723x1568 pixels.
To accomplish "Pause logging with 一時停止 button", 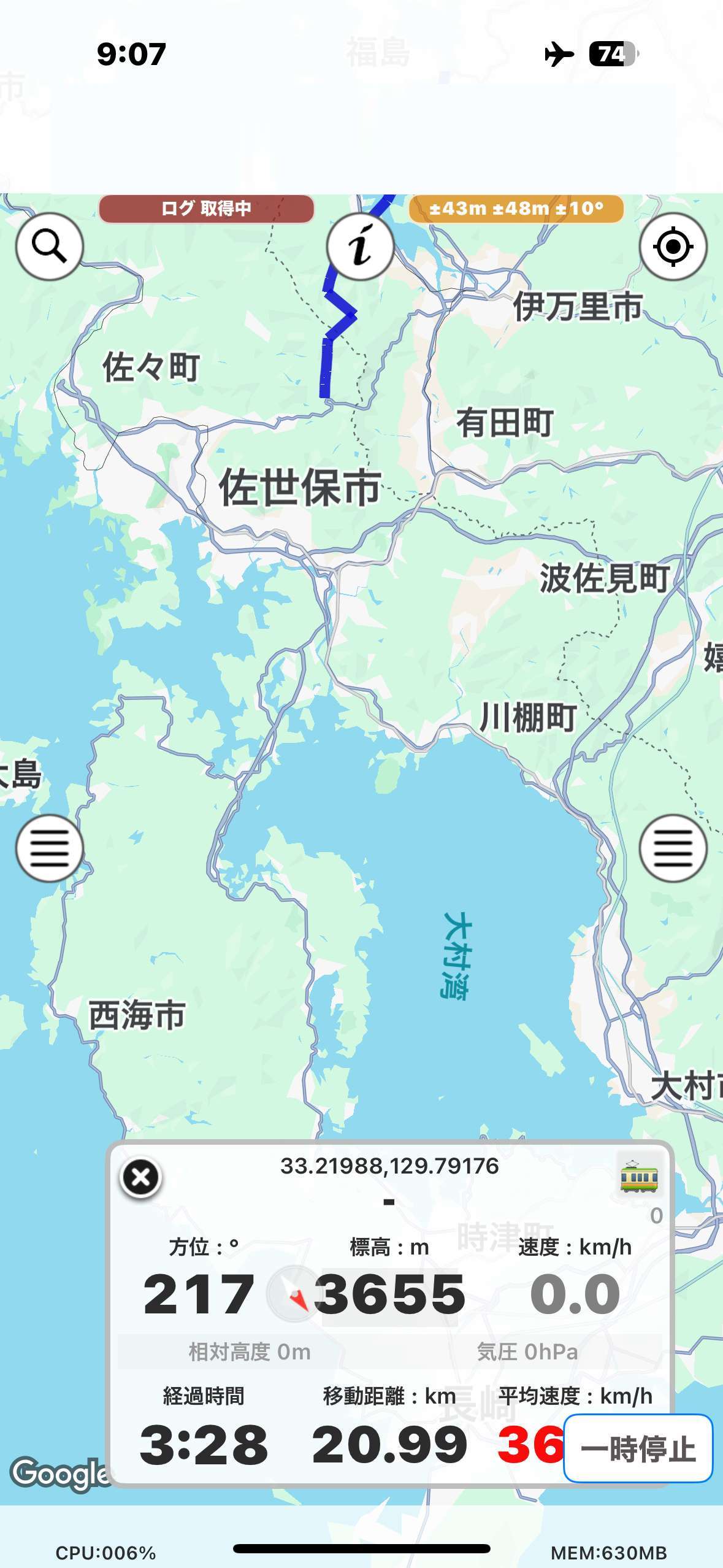I will click(x=638, y=1449).
